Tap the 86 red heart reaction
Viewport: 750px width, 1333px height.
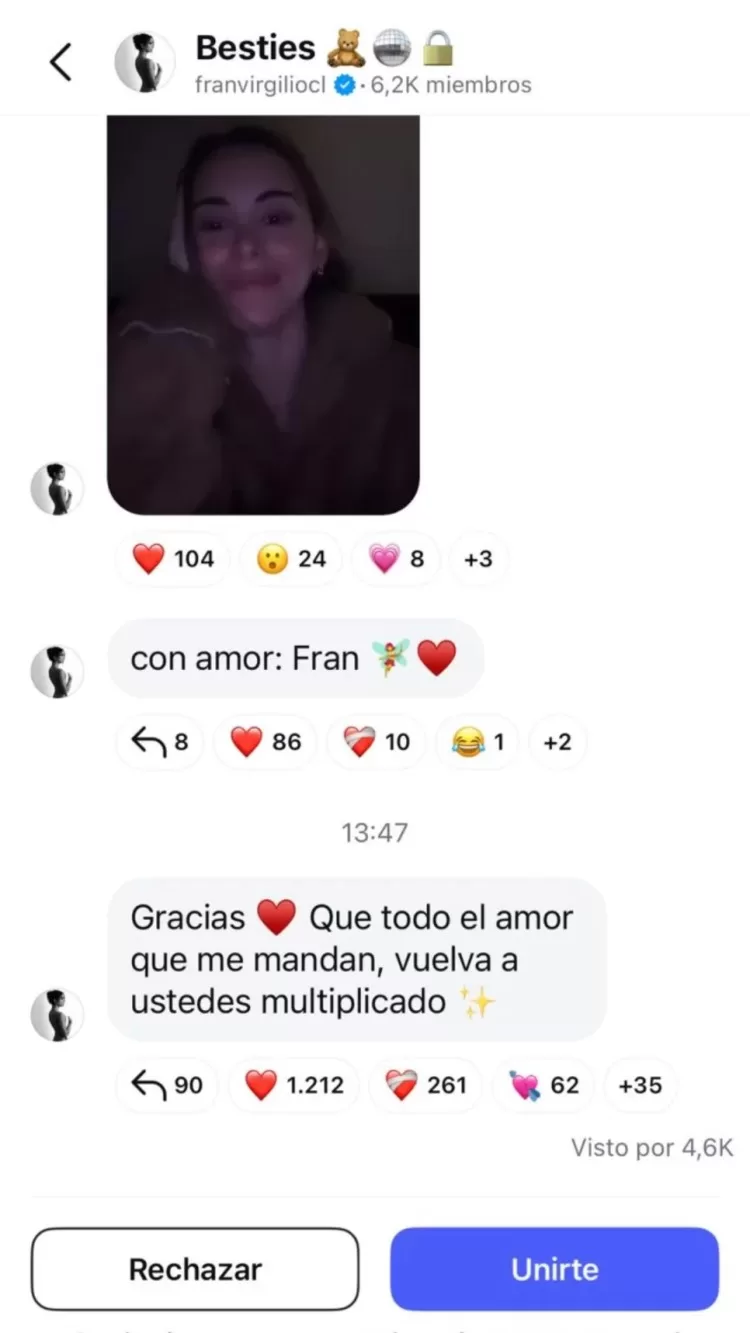point(266,742)
